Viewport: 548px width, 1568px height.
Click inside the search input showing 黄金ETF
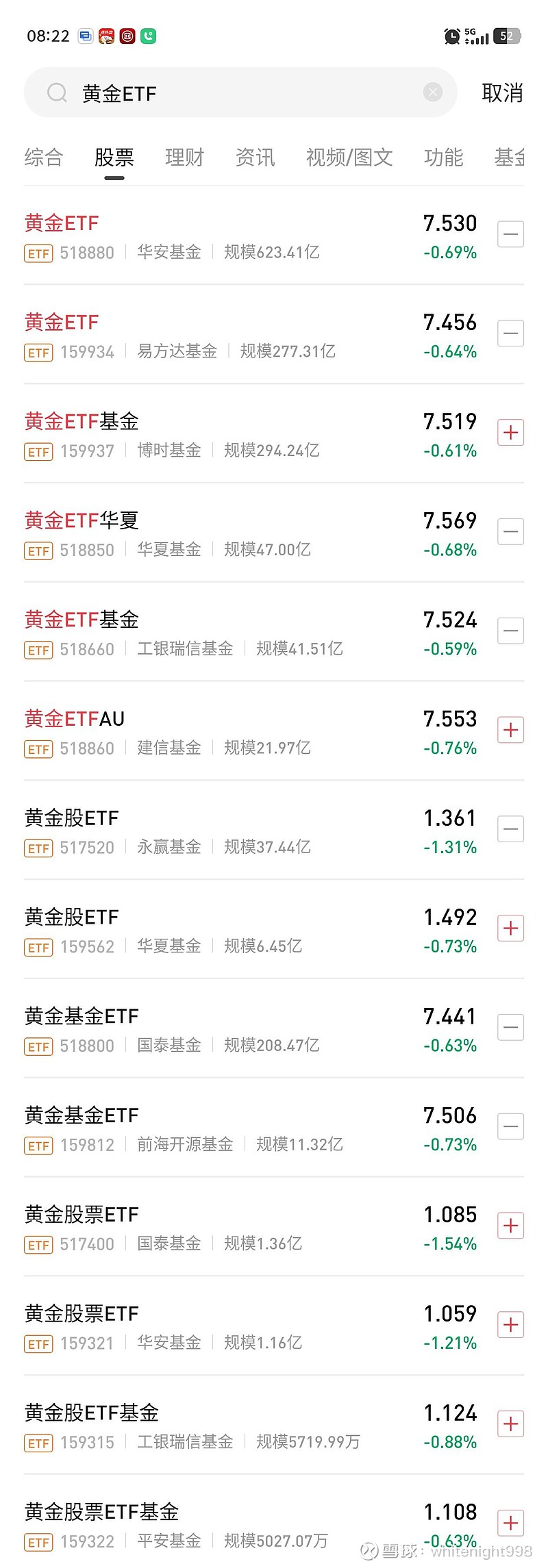click(206, 92)
